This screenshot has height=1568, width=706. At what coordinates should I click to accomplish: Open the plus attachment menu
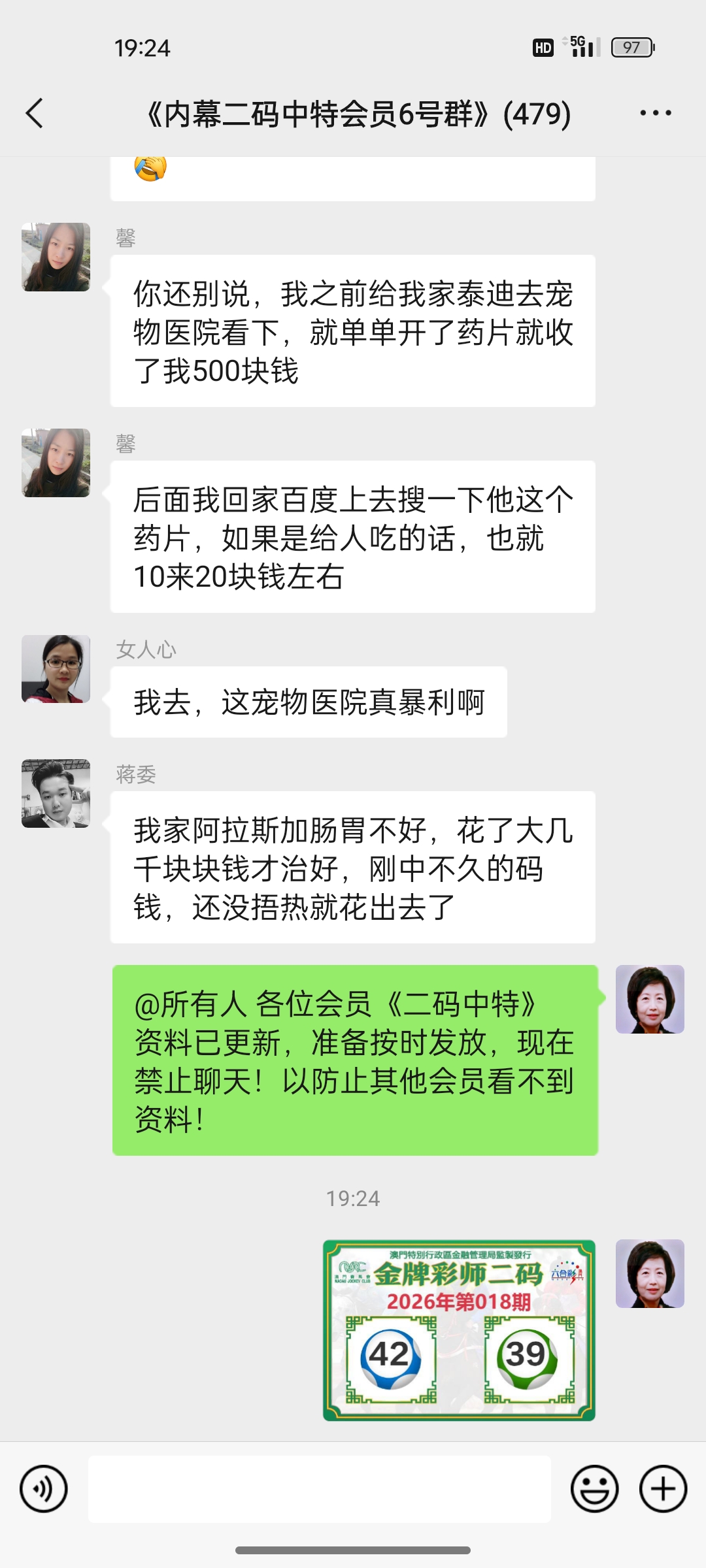(663, 1489)
